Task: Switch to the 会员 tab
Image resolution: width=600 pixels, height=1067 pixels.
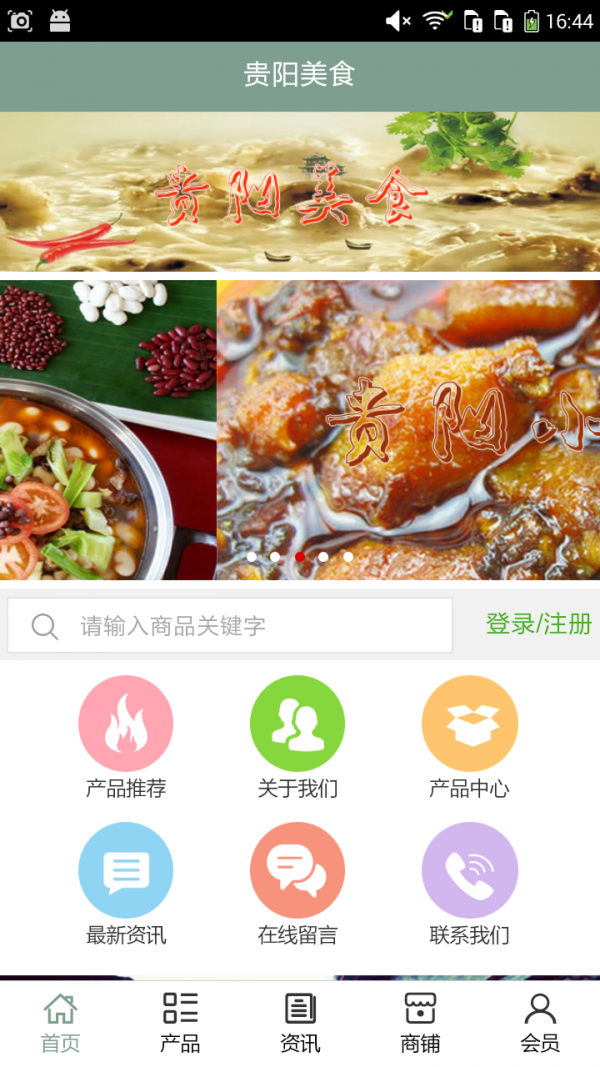Action: pos(540,1023)
